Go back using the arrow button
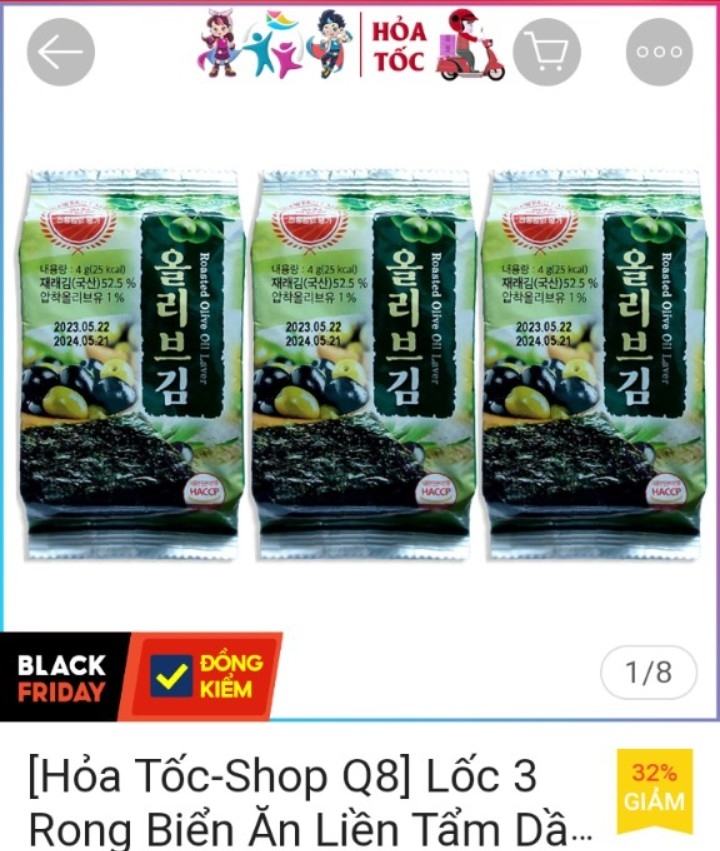Image resolution: width=720 pixels, height=851 pixels. pyautogui.click(x=60, y=52)
